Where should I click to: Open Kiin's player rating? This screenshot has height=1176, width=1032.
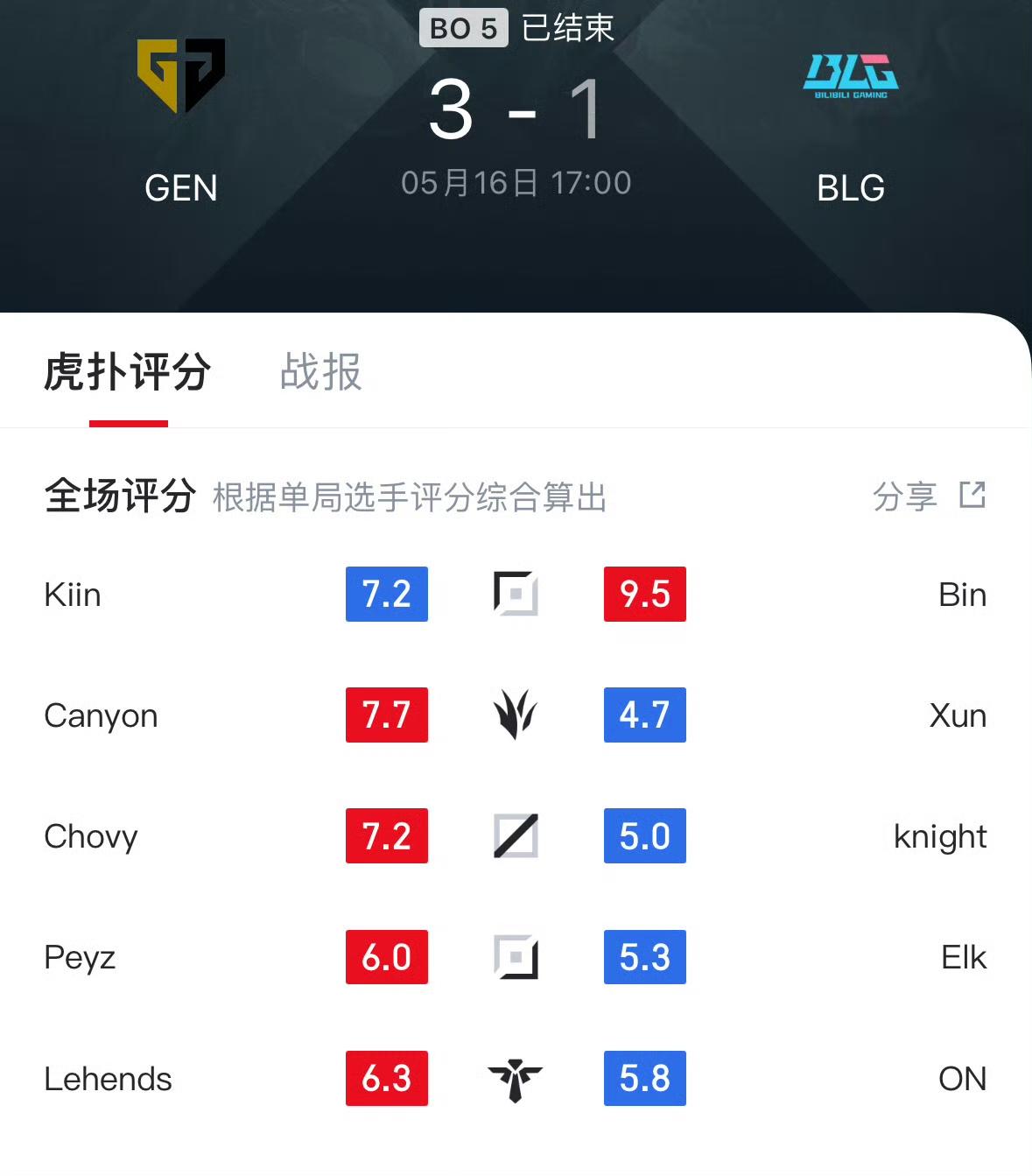tap(73, 595)
